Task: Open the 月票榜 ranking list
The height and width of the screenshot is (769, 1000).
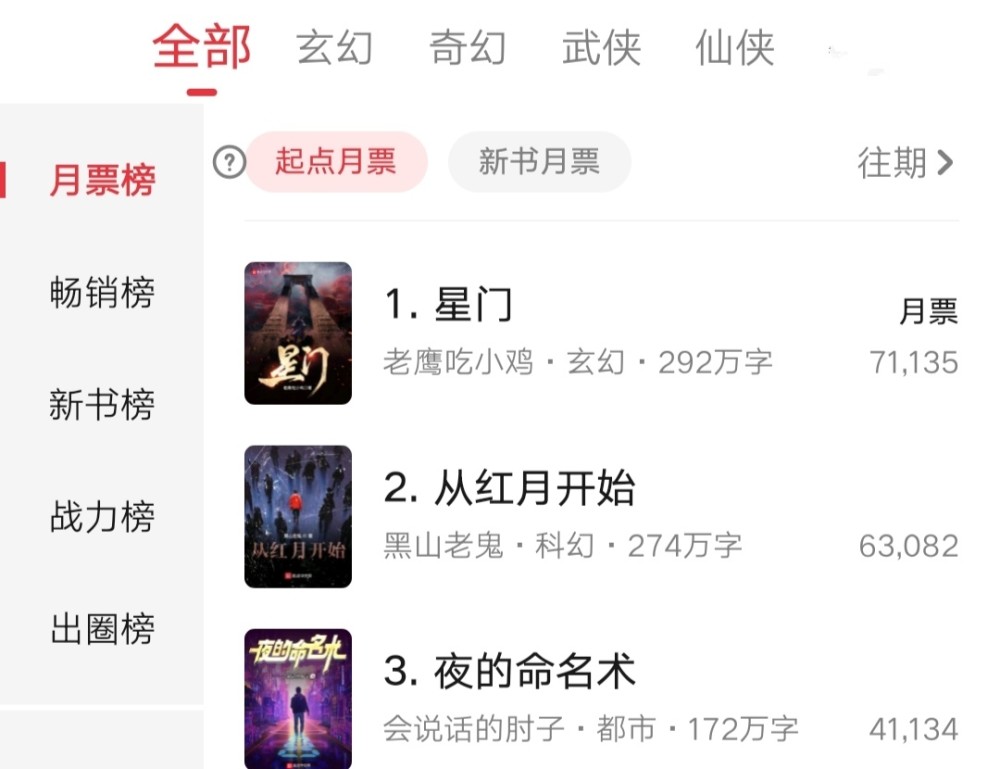Action: pos(102,181)
